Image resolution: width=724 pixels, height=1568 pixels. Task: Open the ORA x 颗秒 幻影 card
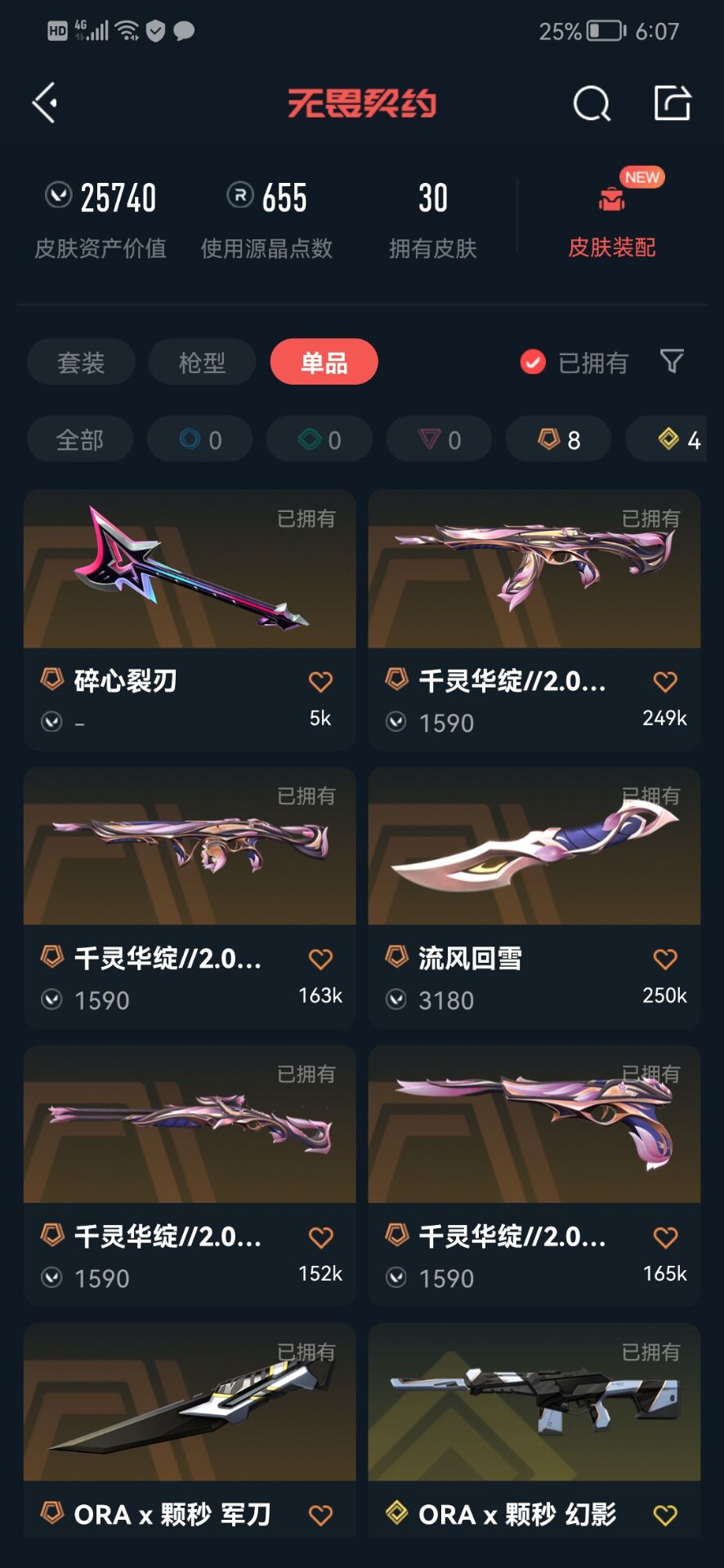534,1431
